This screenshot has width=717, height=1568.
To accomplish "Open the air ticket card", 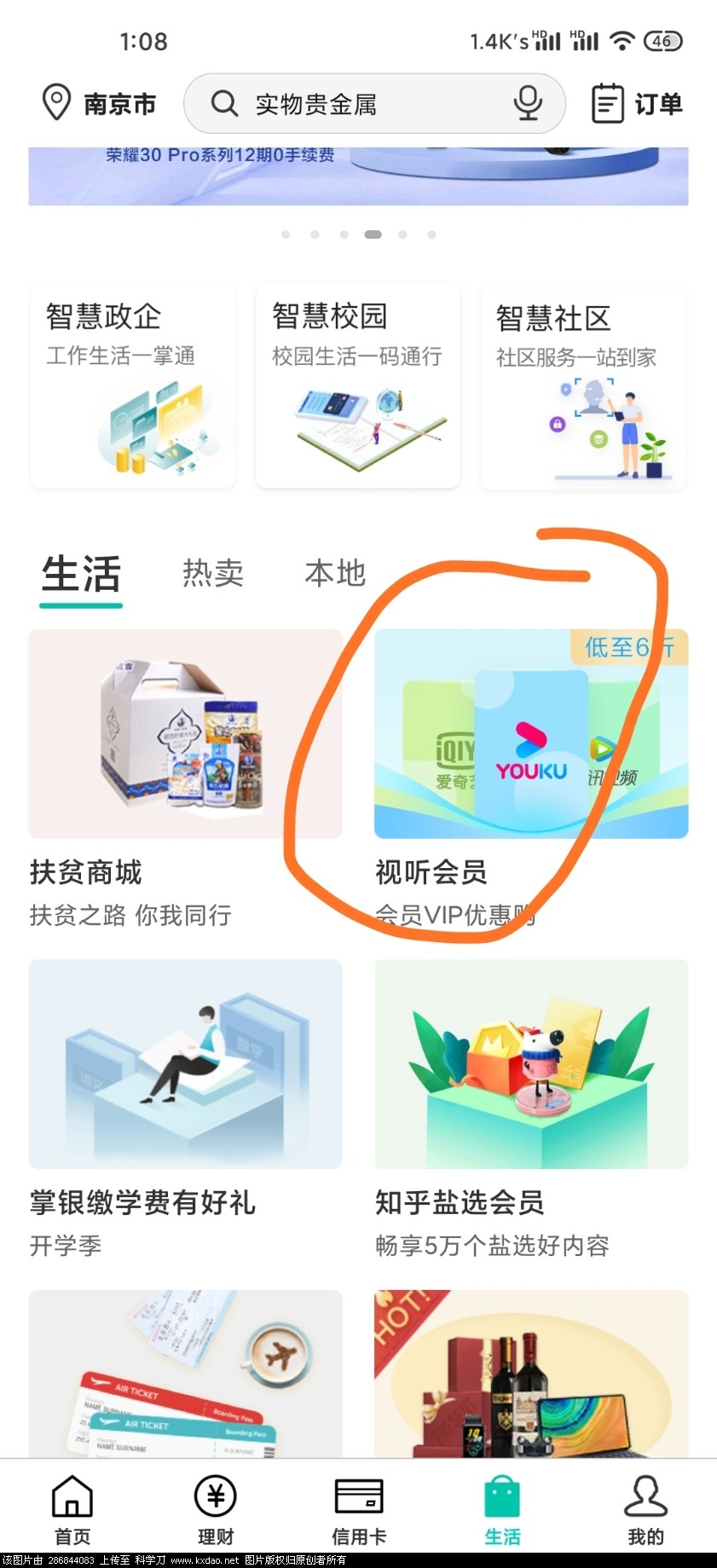I will (185, 1373).
